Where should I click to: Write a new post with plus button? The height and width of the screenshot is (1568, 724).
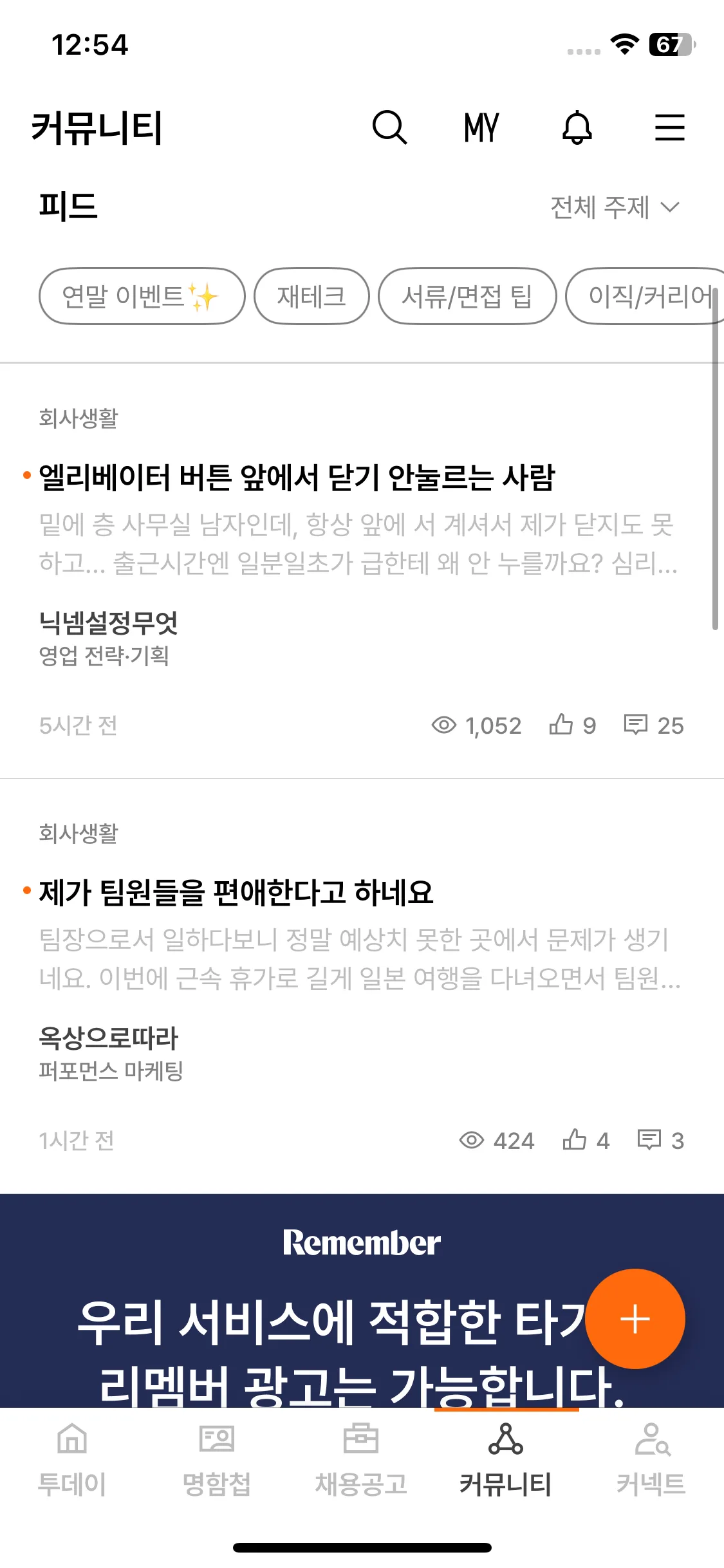coord(635,1319)
